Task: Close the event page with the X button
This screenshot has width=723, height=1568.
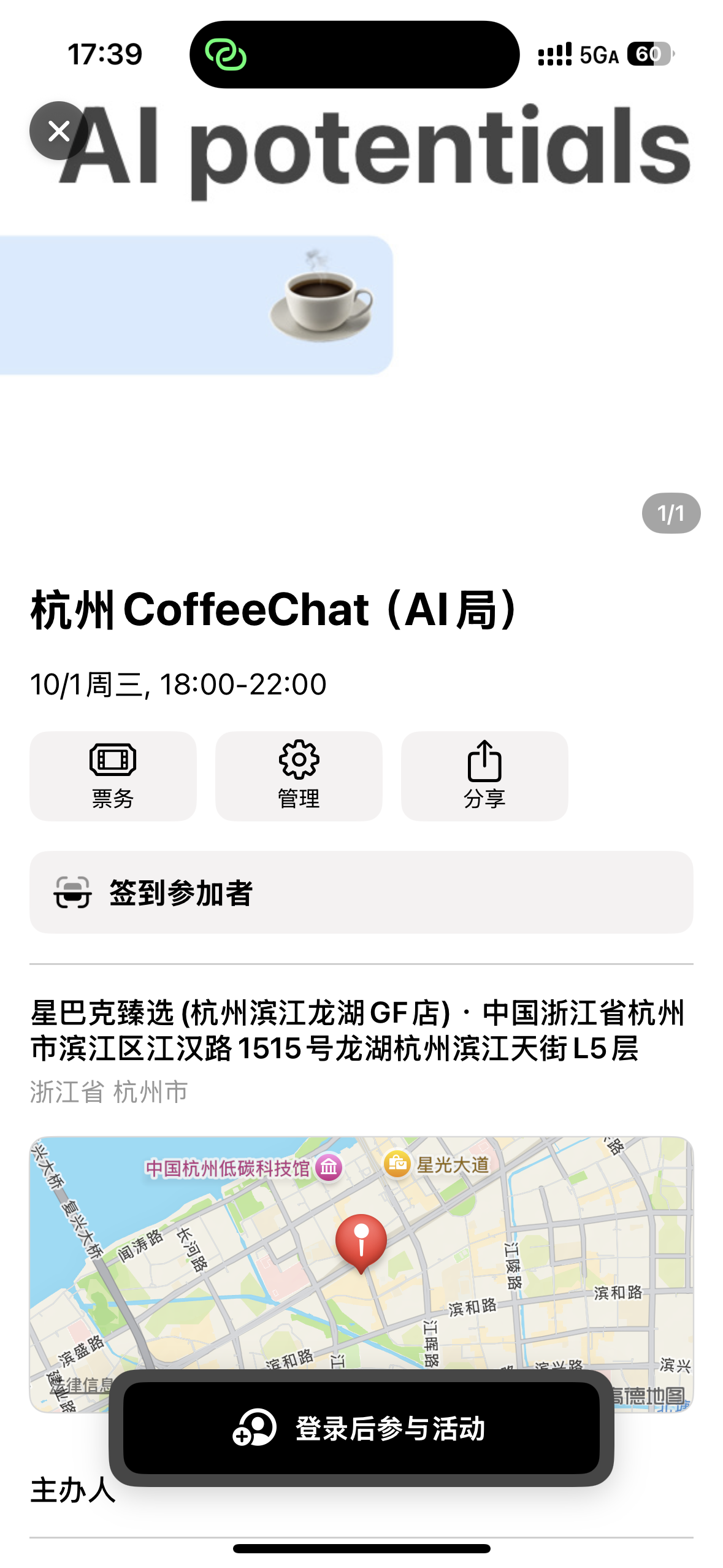Action: coord(58,130)
